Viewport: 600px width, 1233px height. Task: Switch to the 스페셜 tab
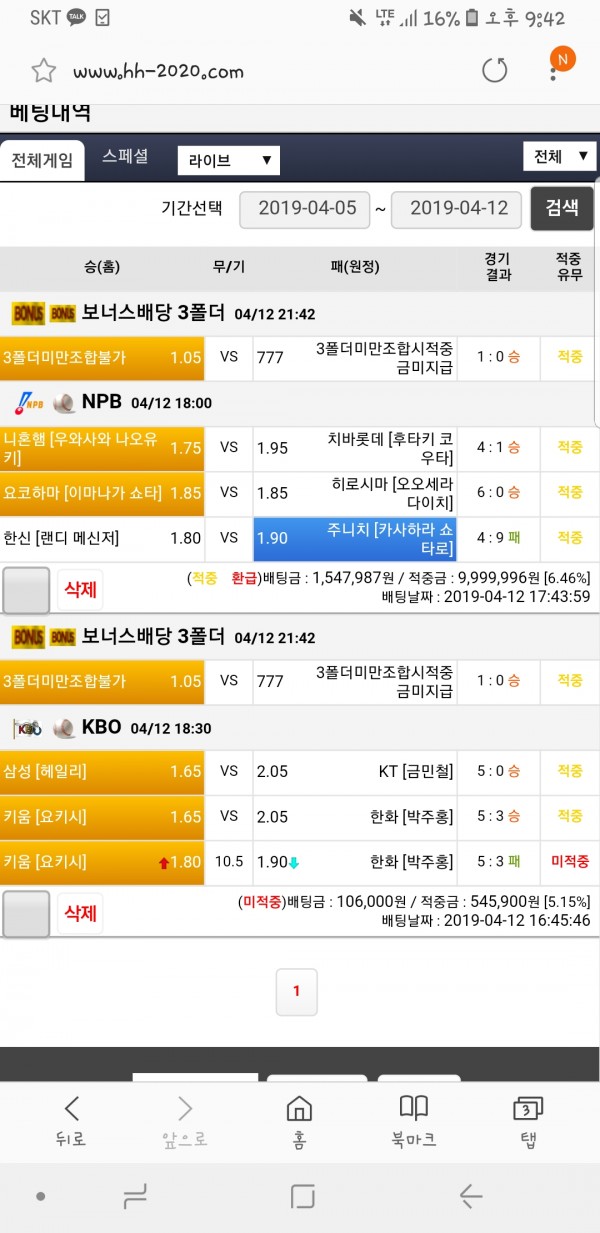coord(125,157)
